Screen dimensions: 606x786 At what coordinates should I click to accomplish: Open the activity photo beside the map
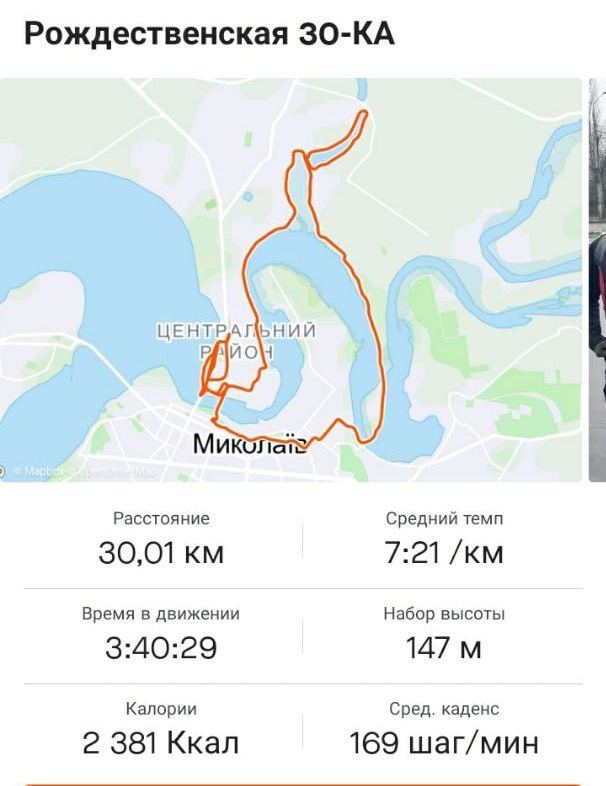coord(597,280)
